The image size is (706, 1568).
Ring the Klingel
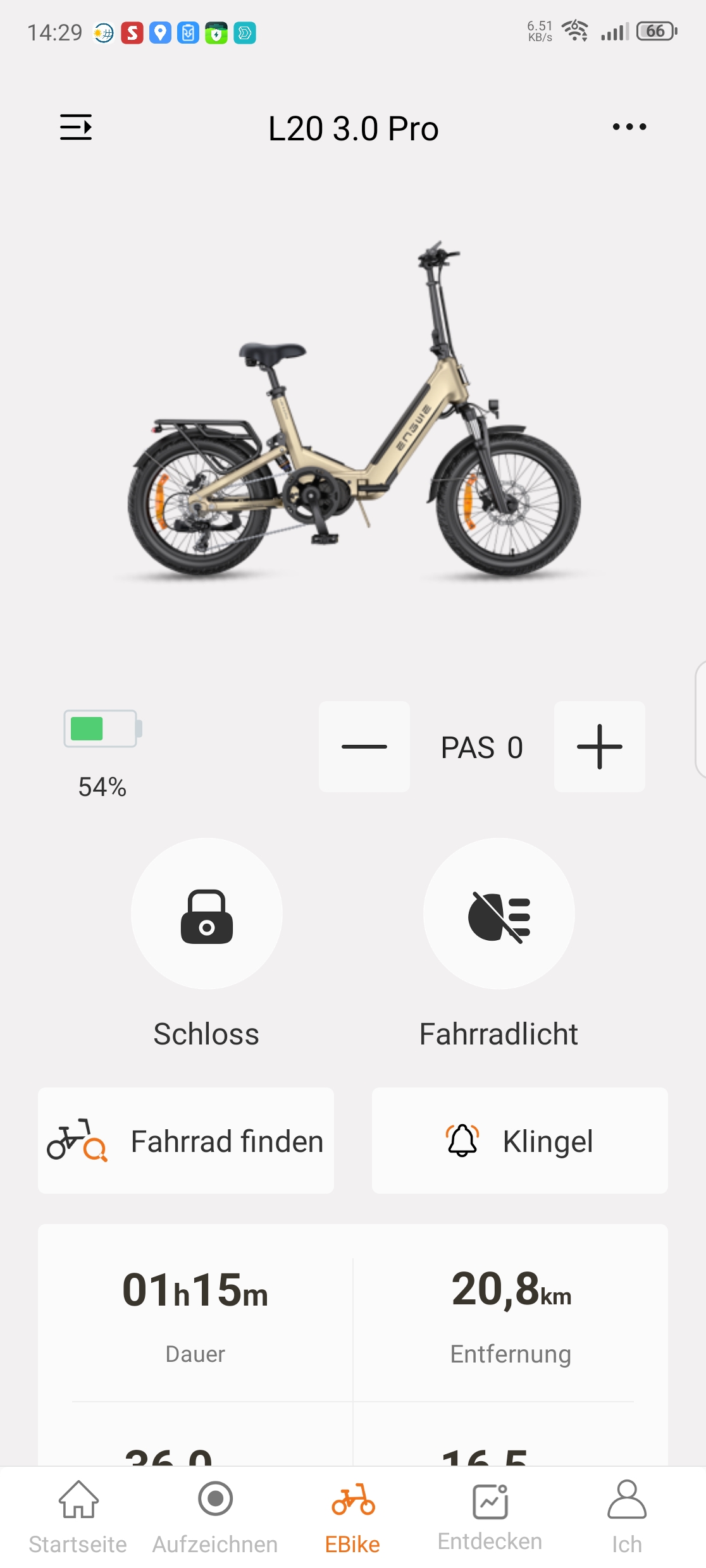tap(520, 1141)
